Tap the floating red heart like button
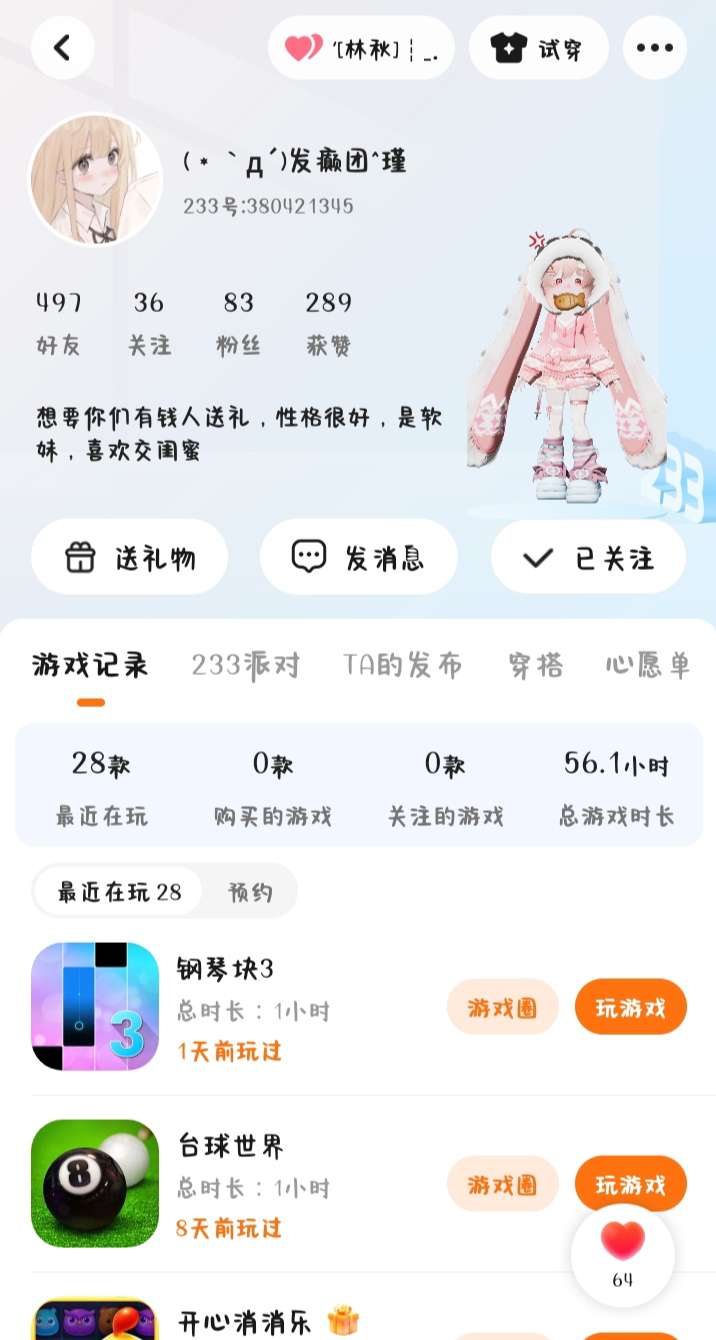This screenshot has width=716, height=1340. pyautogui.click(x=623, y=1254)
